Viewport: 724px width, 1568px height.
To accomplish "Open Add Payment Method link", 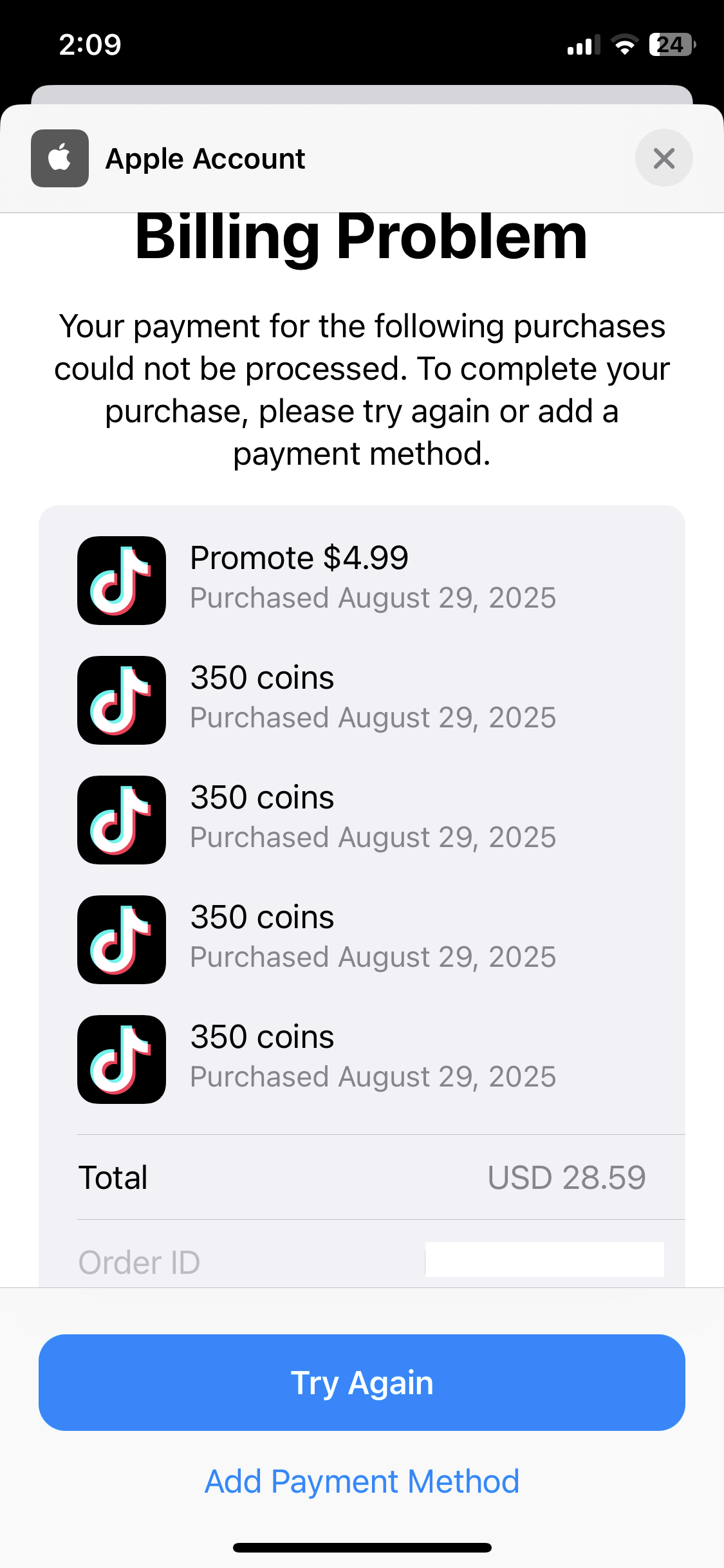I will click(362, 1481).
